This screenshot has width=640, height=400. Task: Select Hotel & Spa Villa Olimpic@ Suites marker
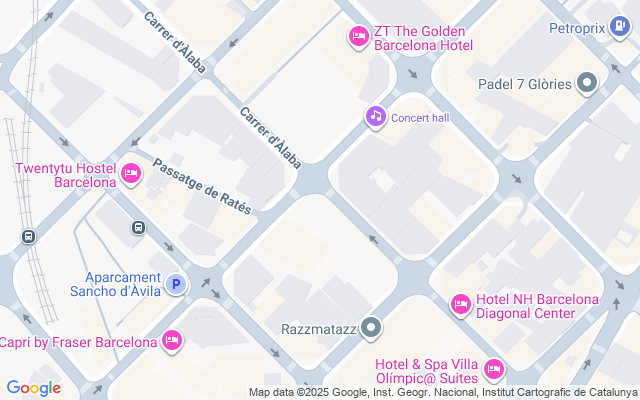coord(492,371)
